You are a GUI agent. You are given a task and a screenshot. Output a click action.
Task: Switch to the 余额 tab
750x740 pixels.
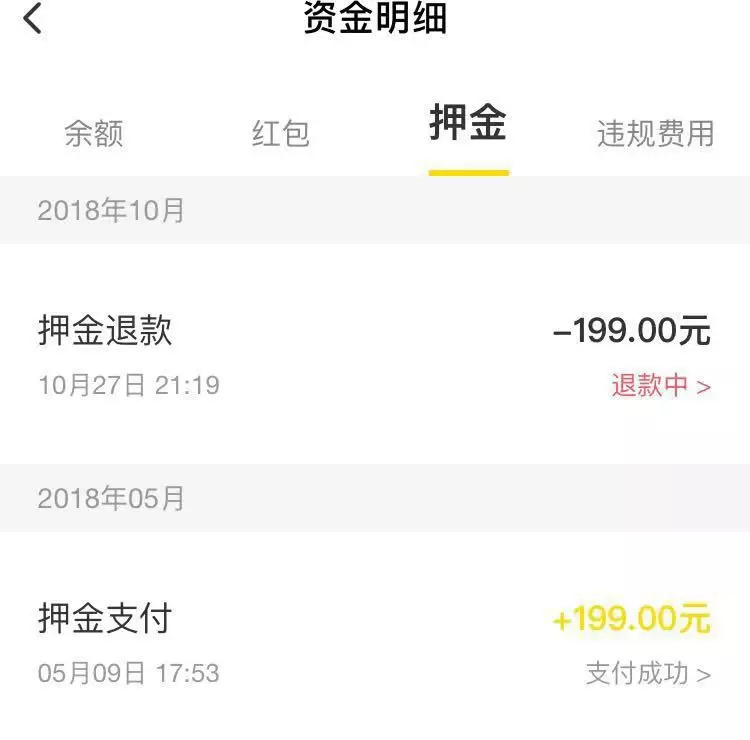93,134
